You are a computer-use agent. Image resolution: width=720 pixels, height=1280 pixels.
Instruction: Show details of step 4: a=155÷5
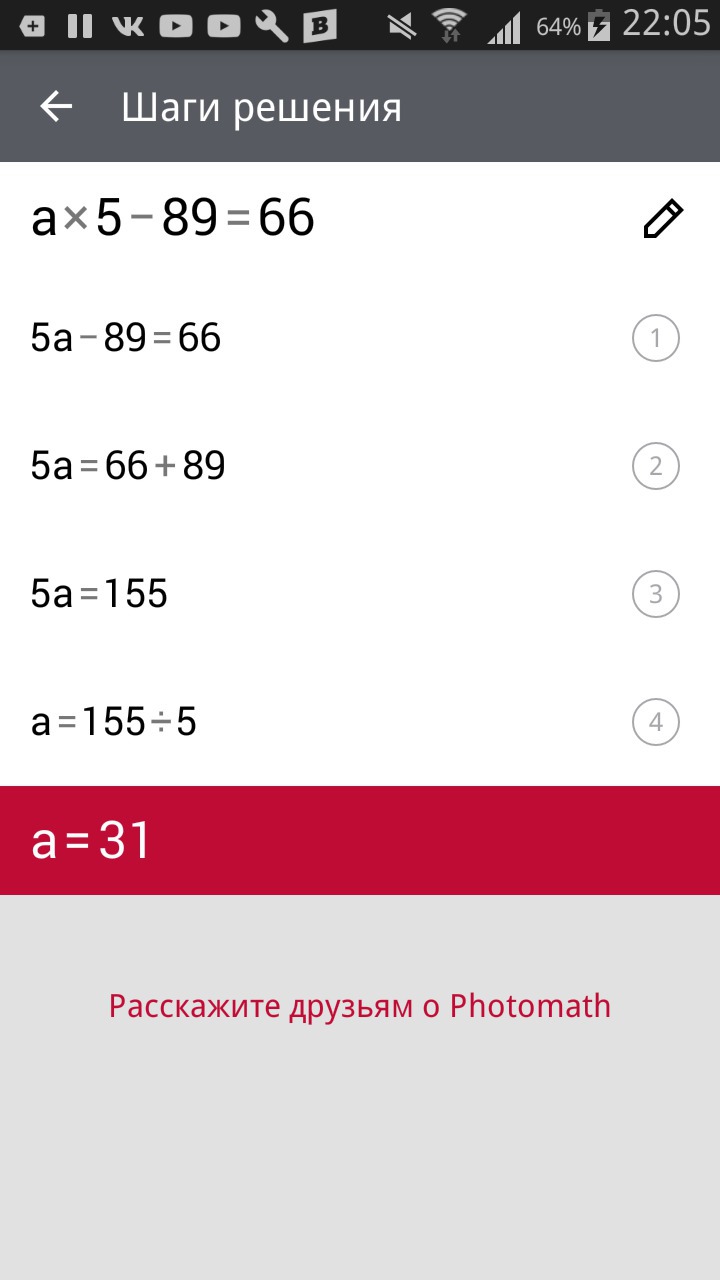click(655, 722)
